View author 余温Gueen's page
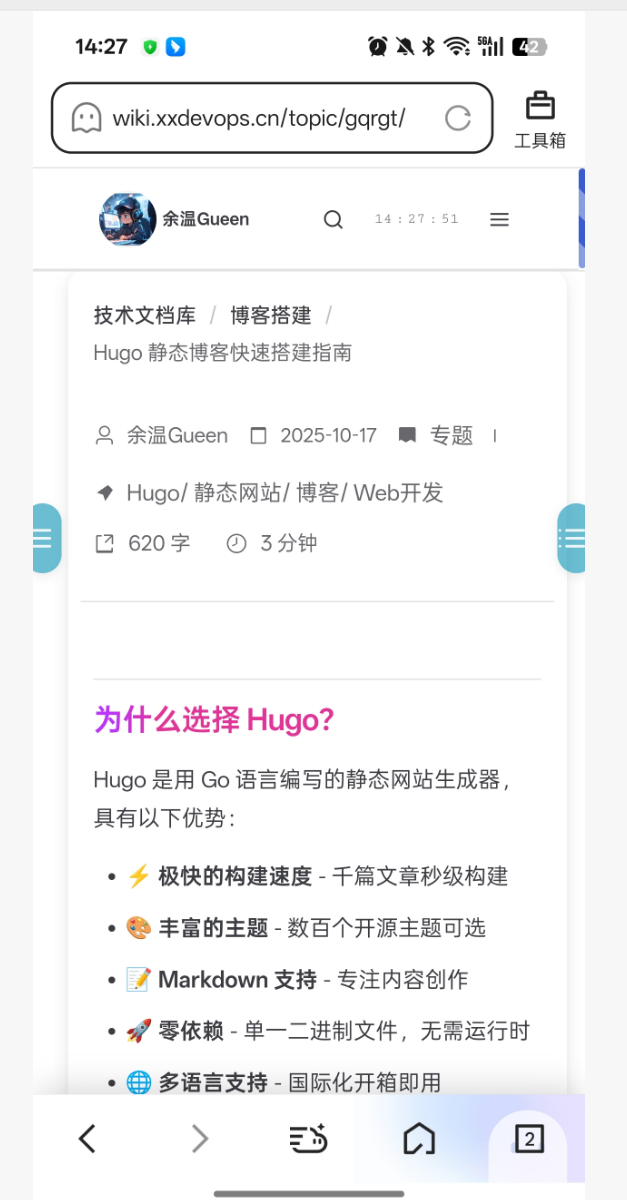 pos(176,435)
